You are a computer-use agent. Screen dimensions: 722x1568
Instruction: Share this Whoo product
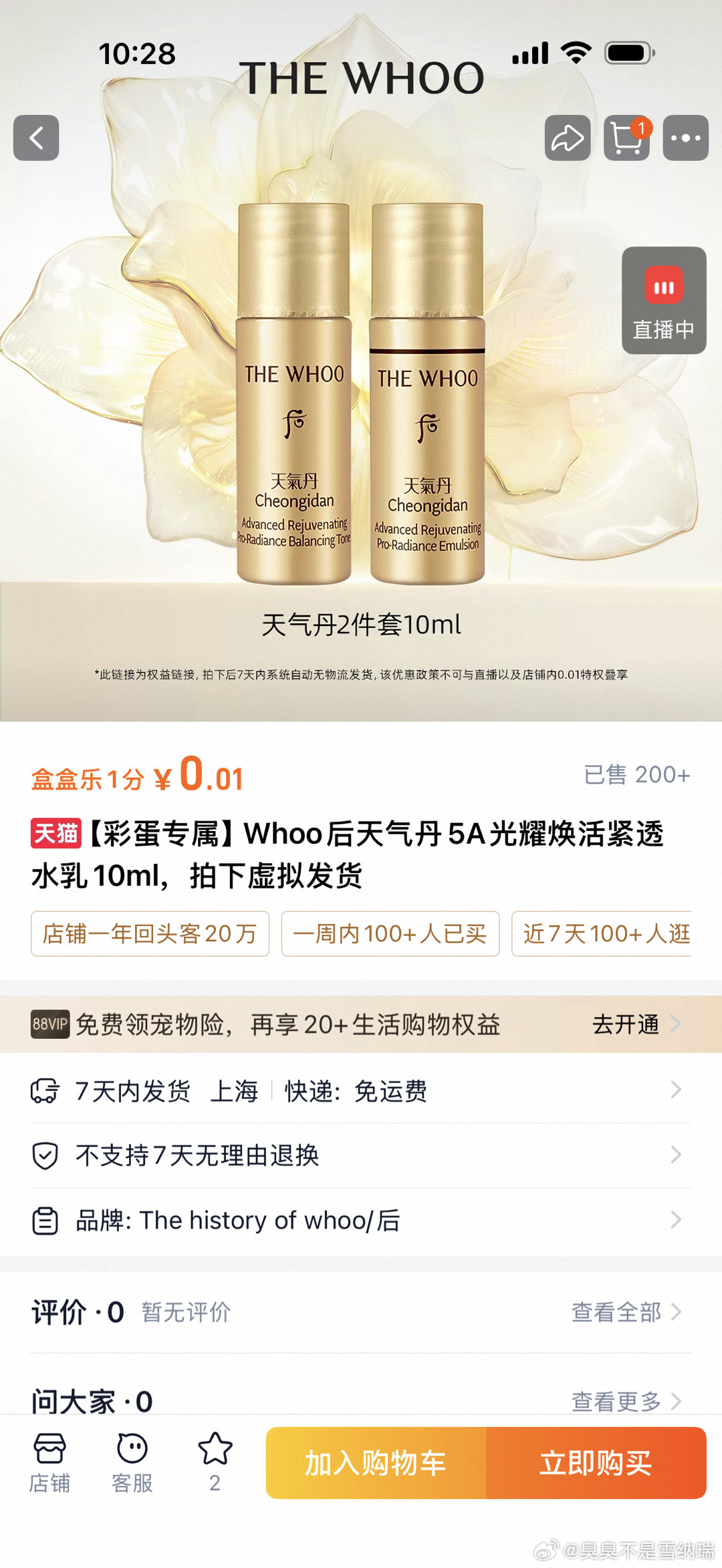pos(568,138)
